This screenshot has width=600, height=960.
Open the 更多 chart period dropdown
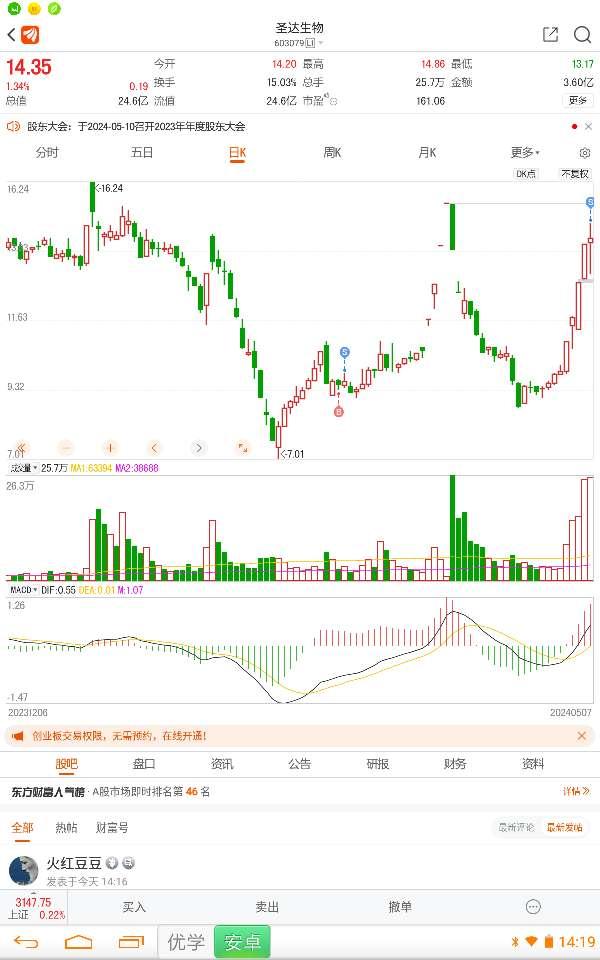(x=524, y=153)
